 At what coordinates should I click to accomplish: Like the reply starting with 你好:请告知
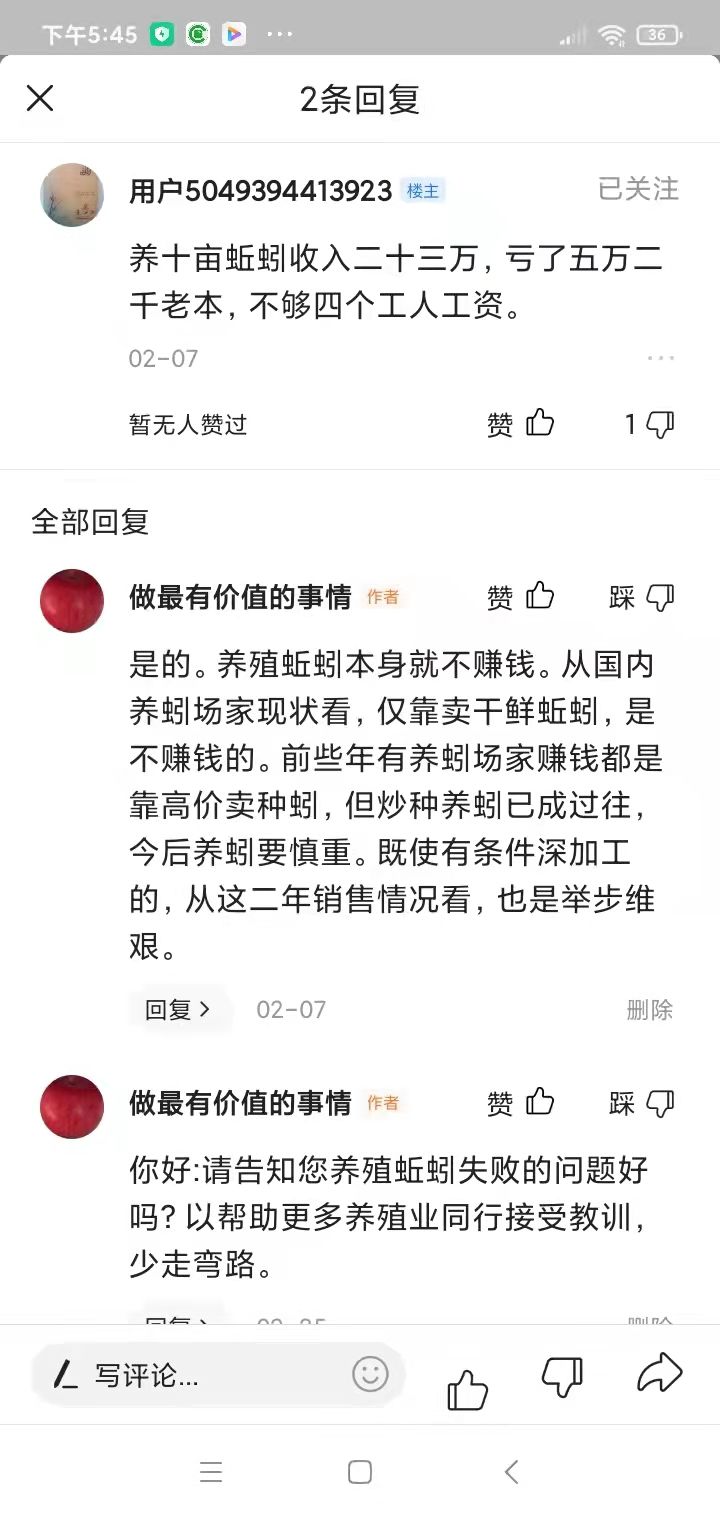tap(521, 1103)
